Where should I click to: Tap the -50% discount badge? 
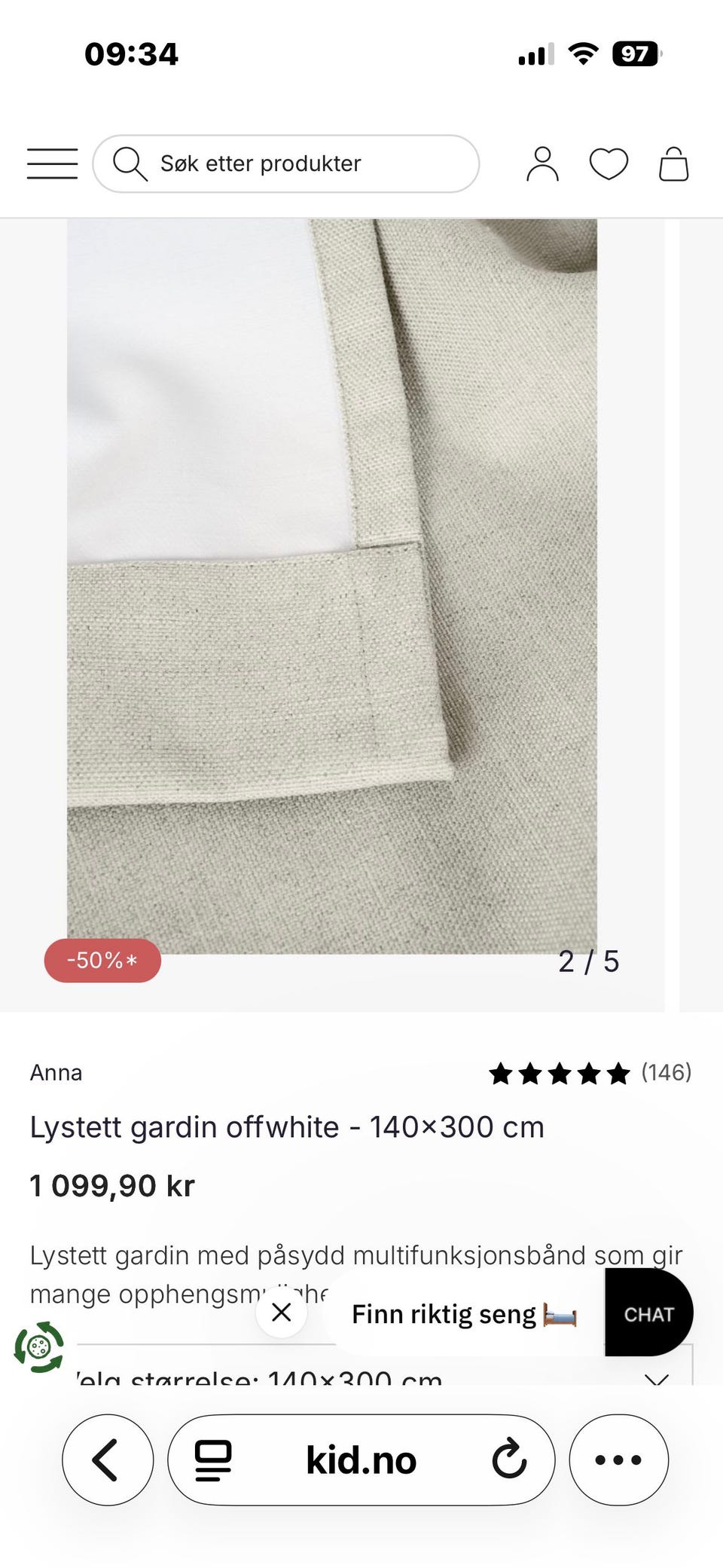(x=102, y=961)
